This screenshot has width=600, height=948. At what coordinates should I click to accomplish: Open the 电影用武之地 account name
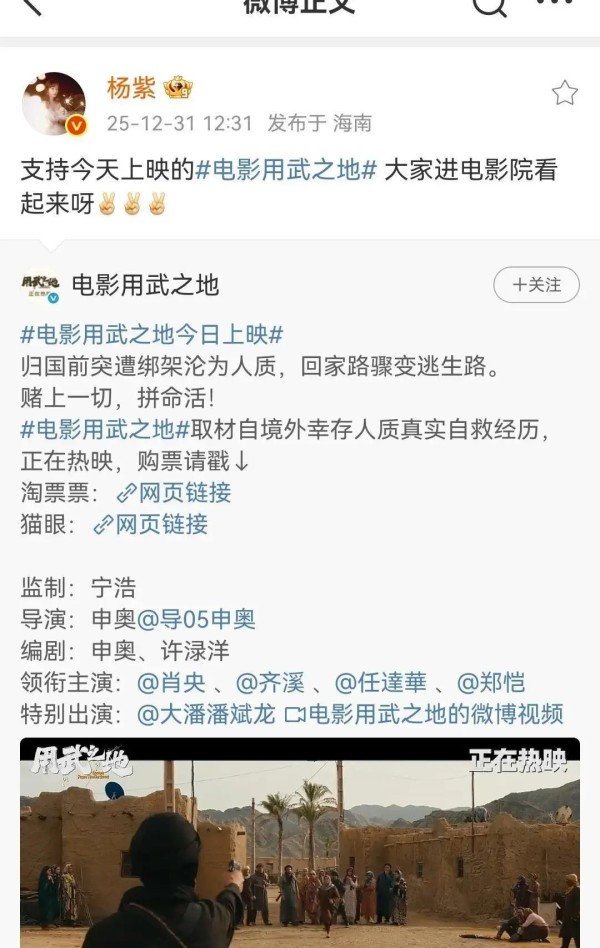tap(145, 286)
